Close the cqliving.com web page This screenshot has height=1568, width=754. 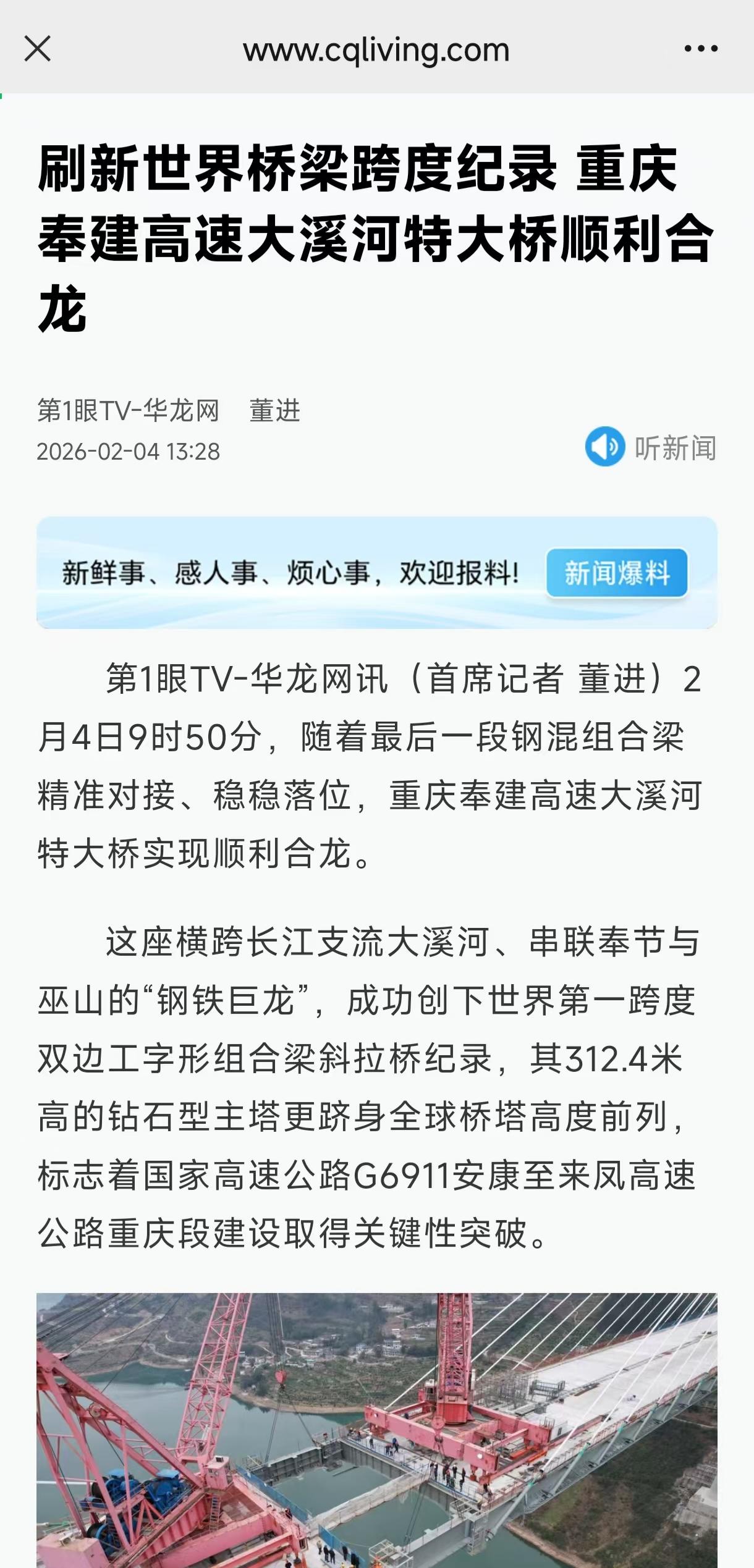click(37, 48)
